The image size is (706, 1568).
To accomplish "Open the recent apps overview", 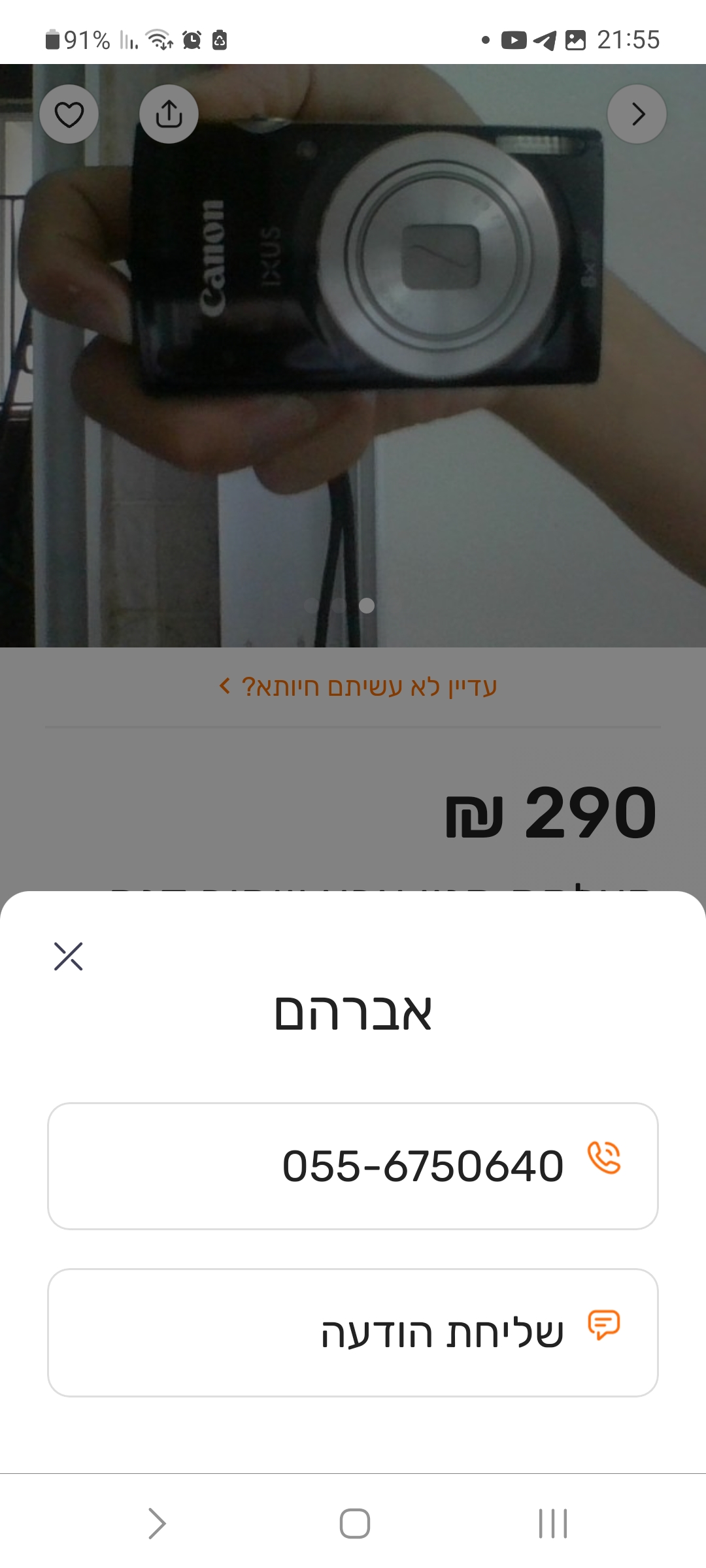I will click(x=552, y=1524).
